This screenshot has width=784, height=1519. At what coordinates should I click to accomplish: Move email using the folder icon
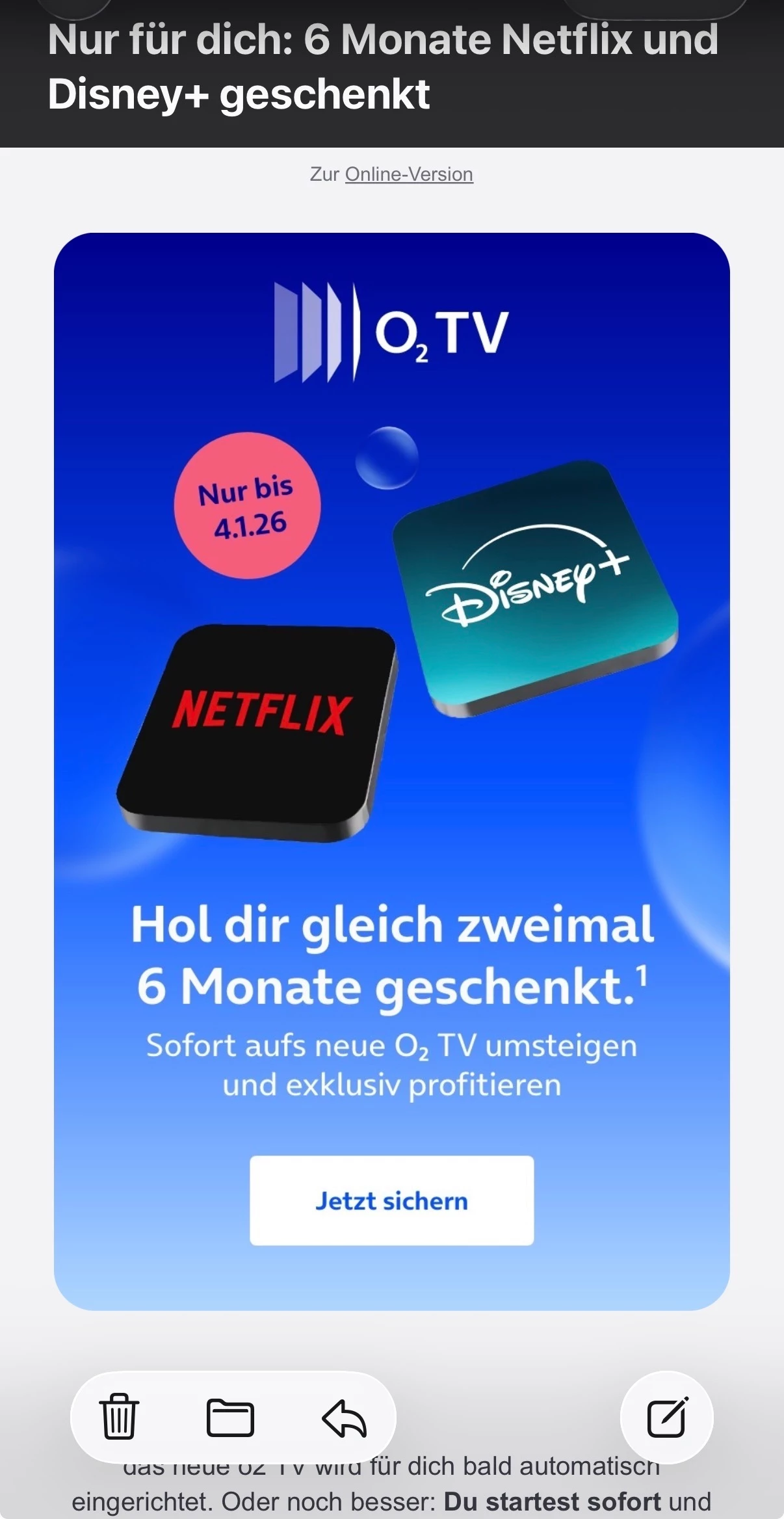(230, 1416)
